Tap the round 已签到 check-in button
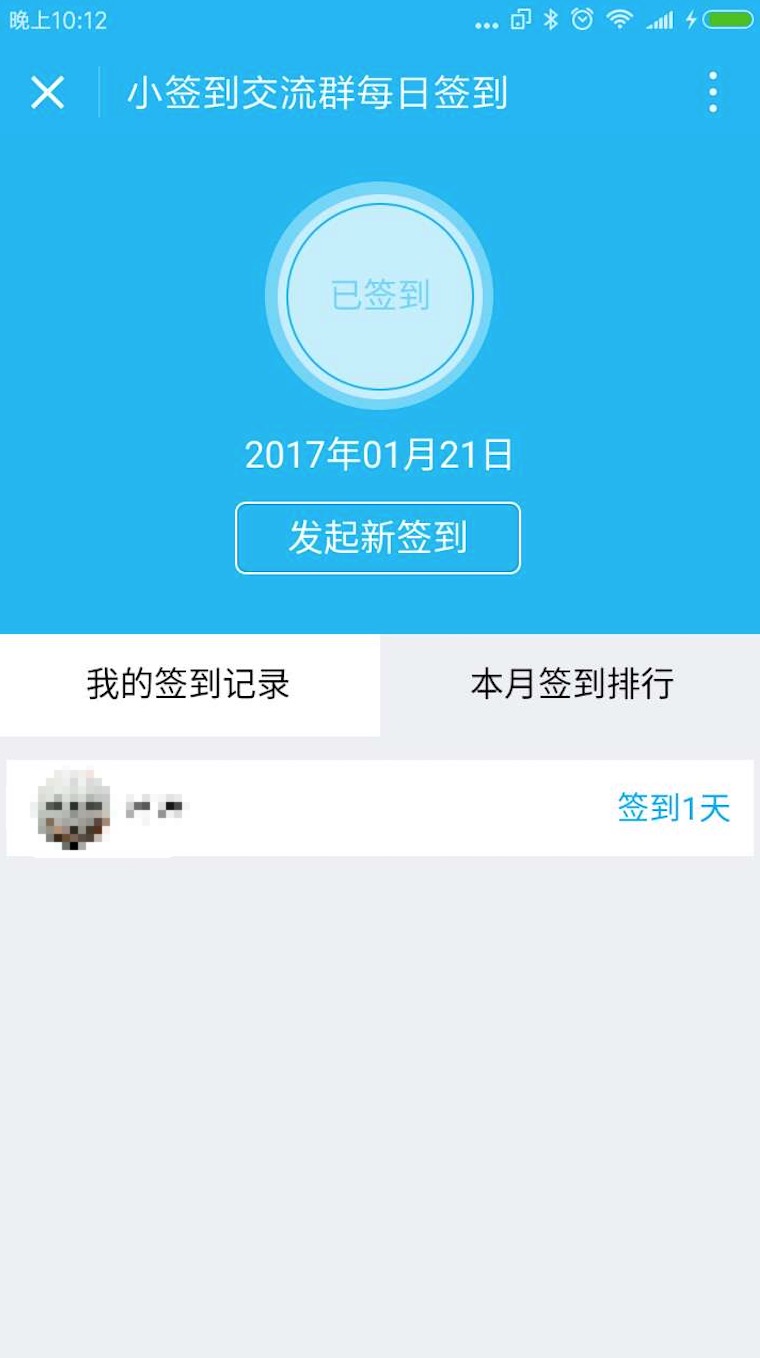The height and width of the screenshot is (1358, 760). coord(379,296)
